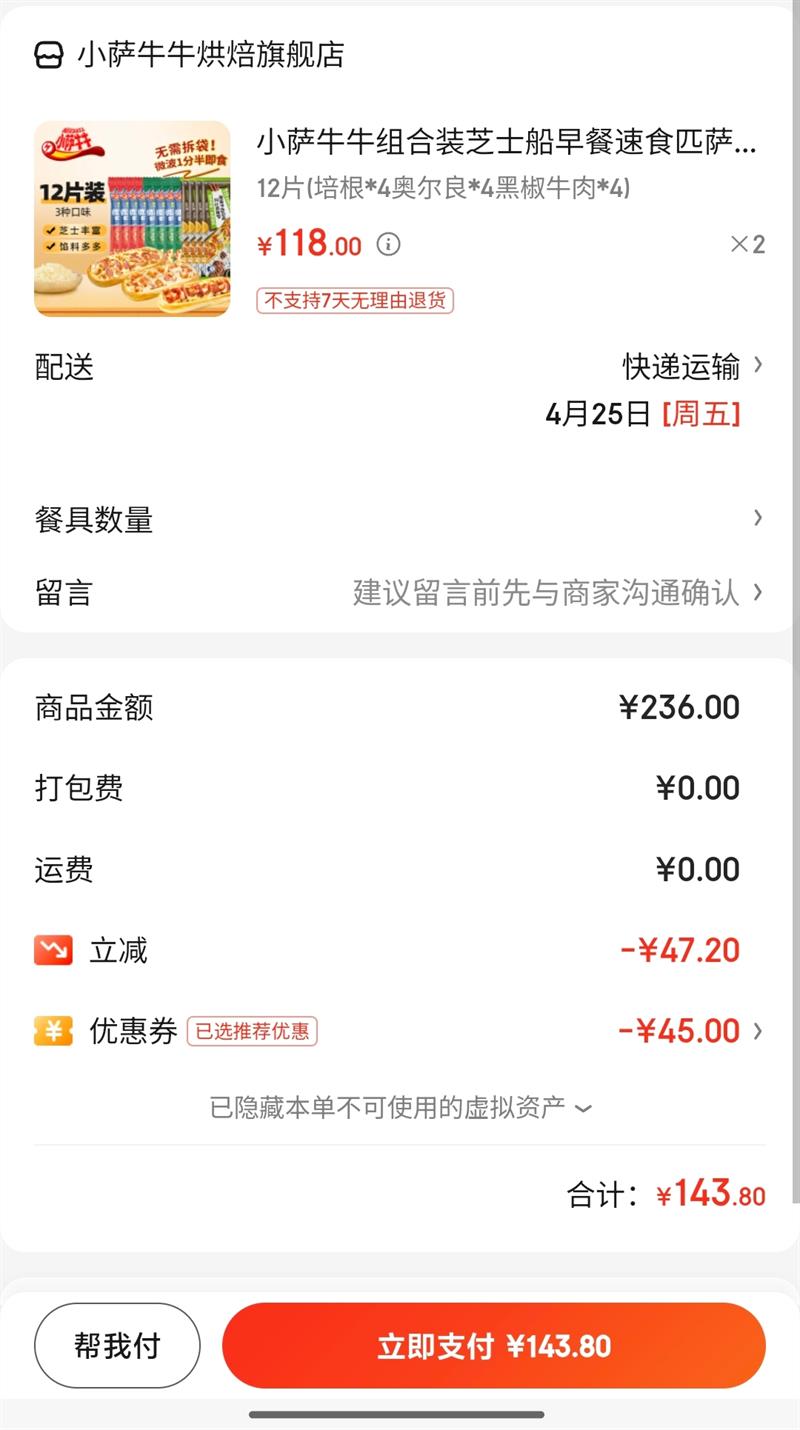The width and height of the screenshot is (800, 1430).
Task: Tap the price info icon beside ¥118.00
Action: point(388,244)
